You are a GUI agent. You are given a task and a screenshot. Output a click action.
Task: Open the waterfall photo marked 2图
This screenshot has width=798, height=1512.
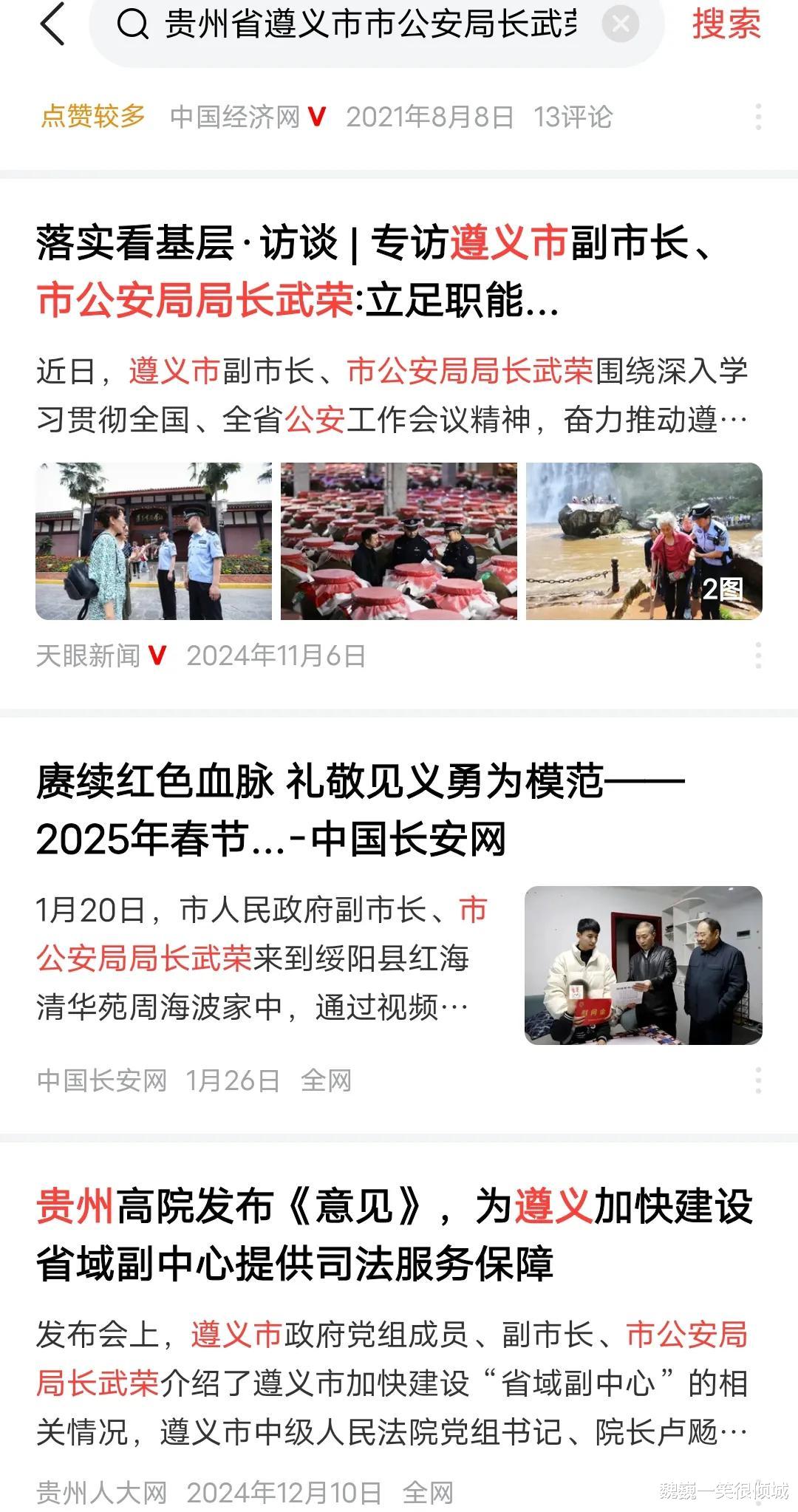(644, 542)
